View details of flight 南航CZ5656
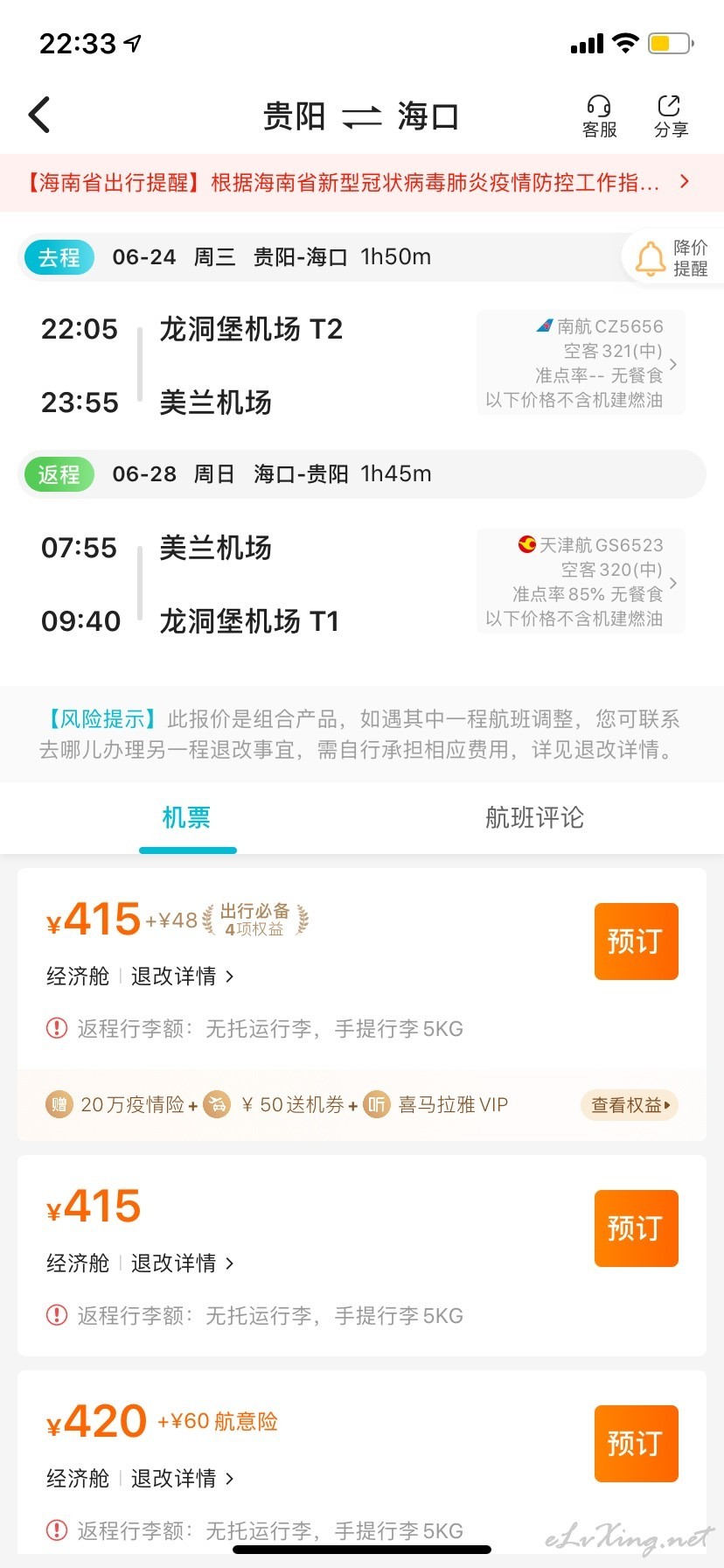The height and width of the screenshot is (1568, 724). [581, 362]
